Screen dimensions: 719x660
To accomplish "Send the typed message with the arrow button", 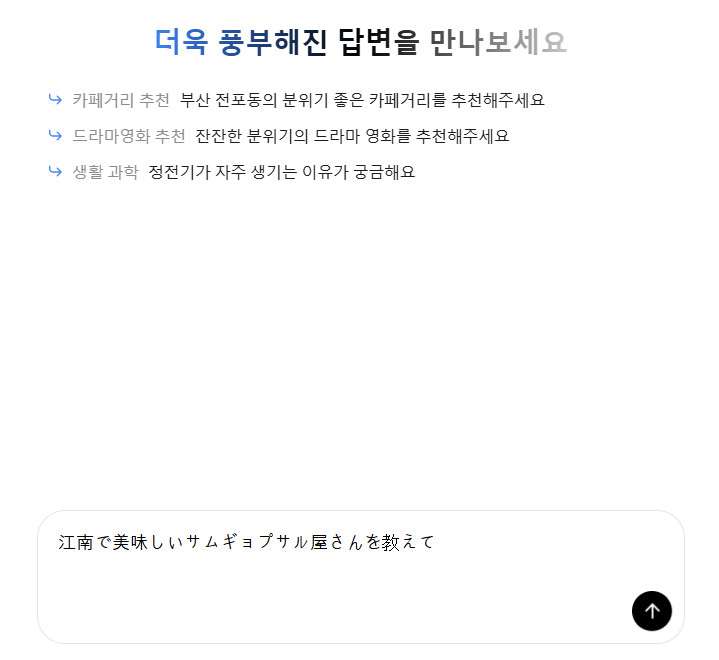I will point(652,611).
